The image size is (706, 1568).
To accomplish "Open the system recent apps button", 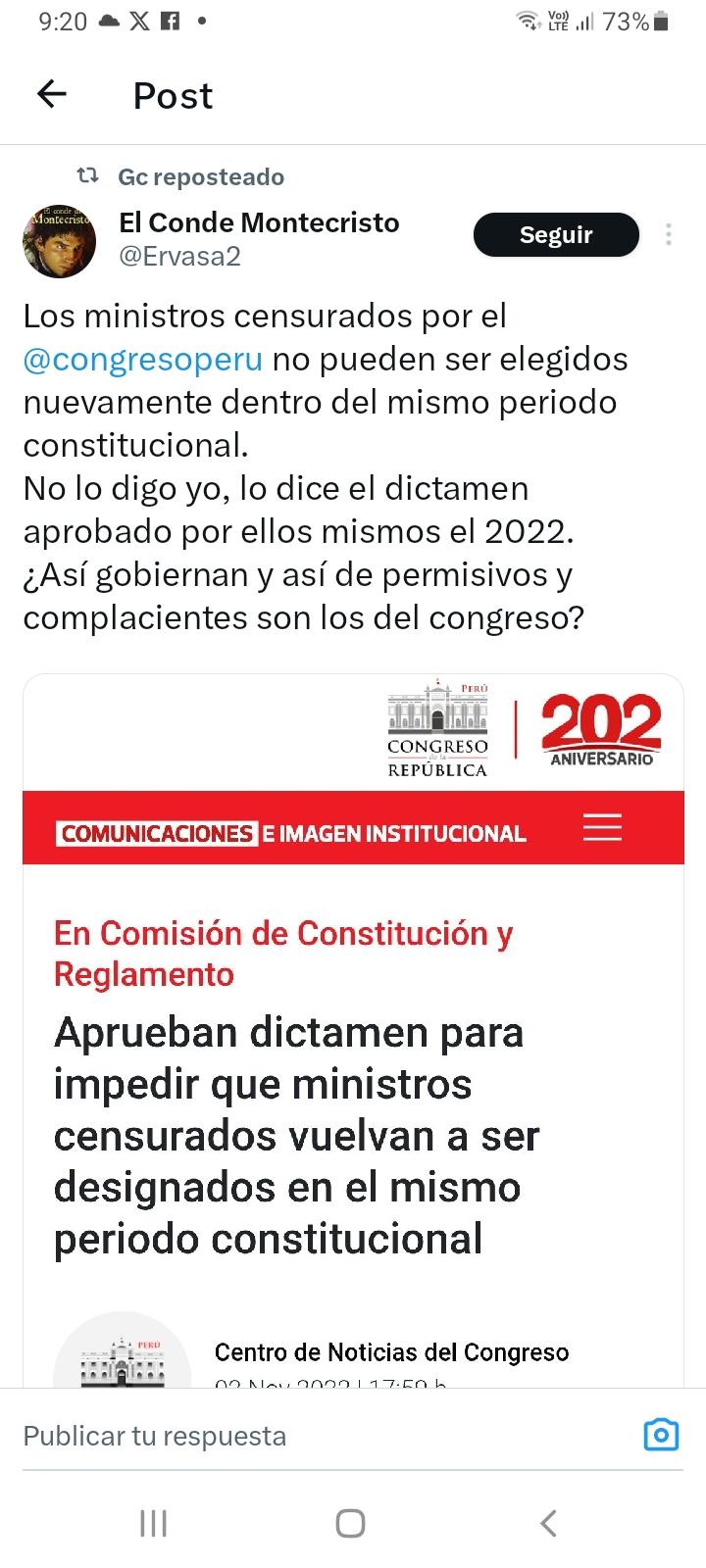I will click(154, 1523).
